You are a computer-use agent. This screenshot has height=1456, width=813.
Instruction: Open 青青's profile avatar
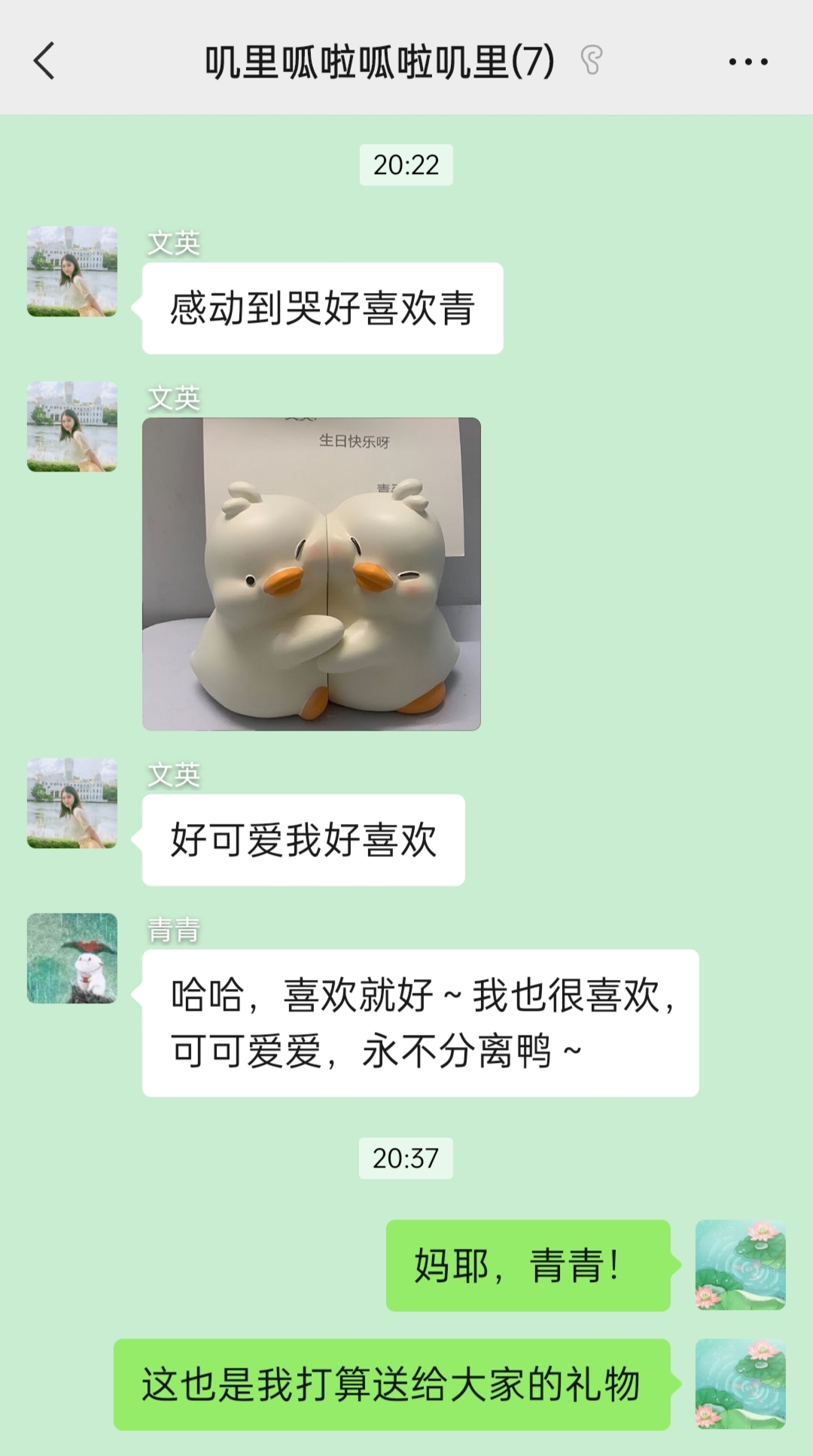(72, 958)
